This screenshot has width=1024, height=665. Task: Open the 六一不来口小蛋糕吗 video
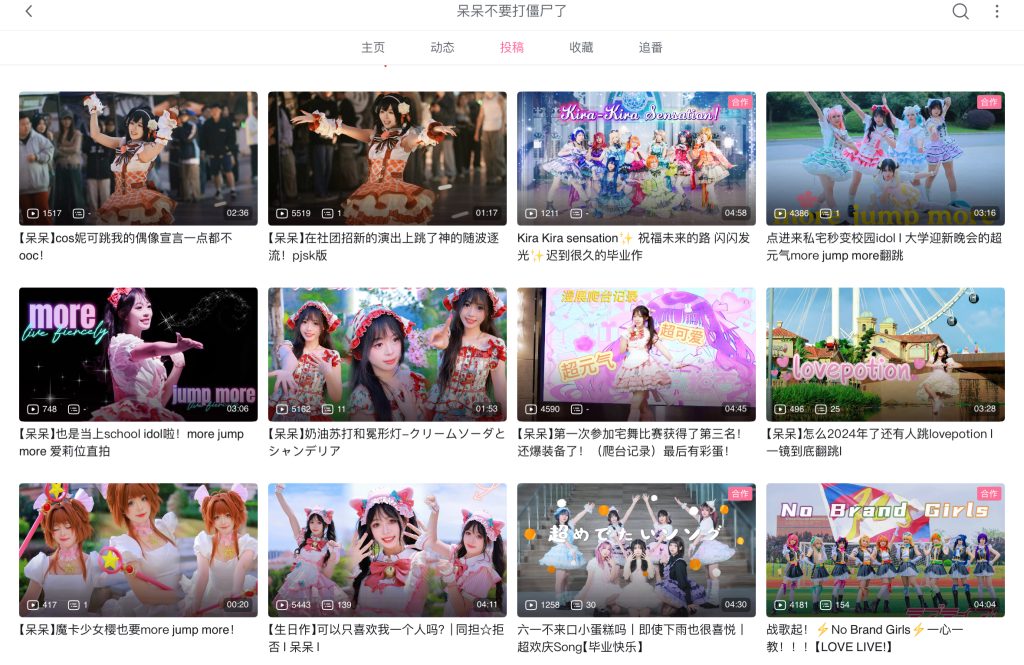pyautogui.click(x=636, y=550)
